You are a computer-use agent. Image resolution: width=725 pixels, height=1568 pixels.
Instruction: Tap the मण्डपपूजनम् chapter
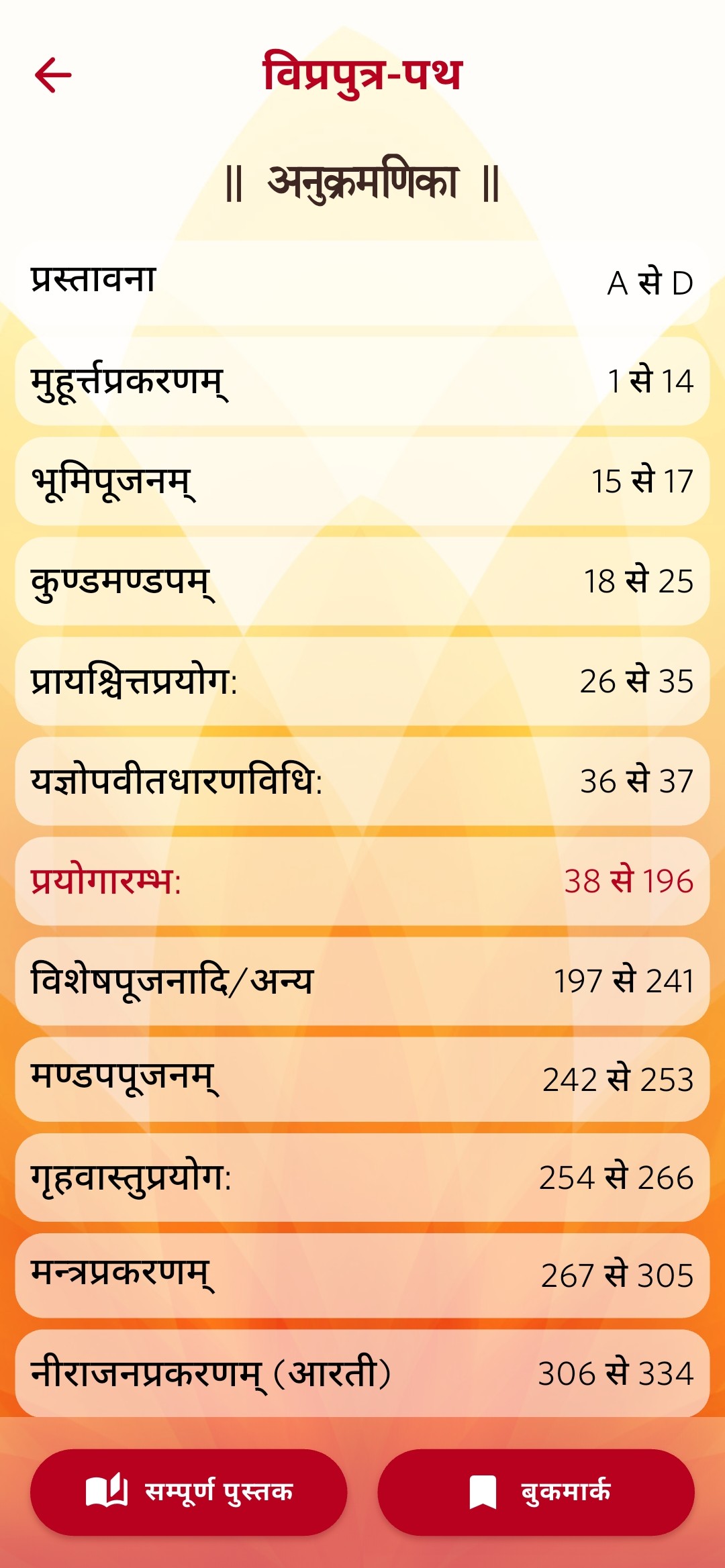[x=362, y=1079]
